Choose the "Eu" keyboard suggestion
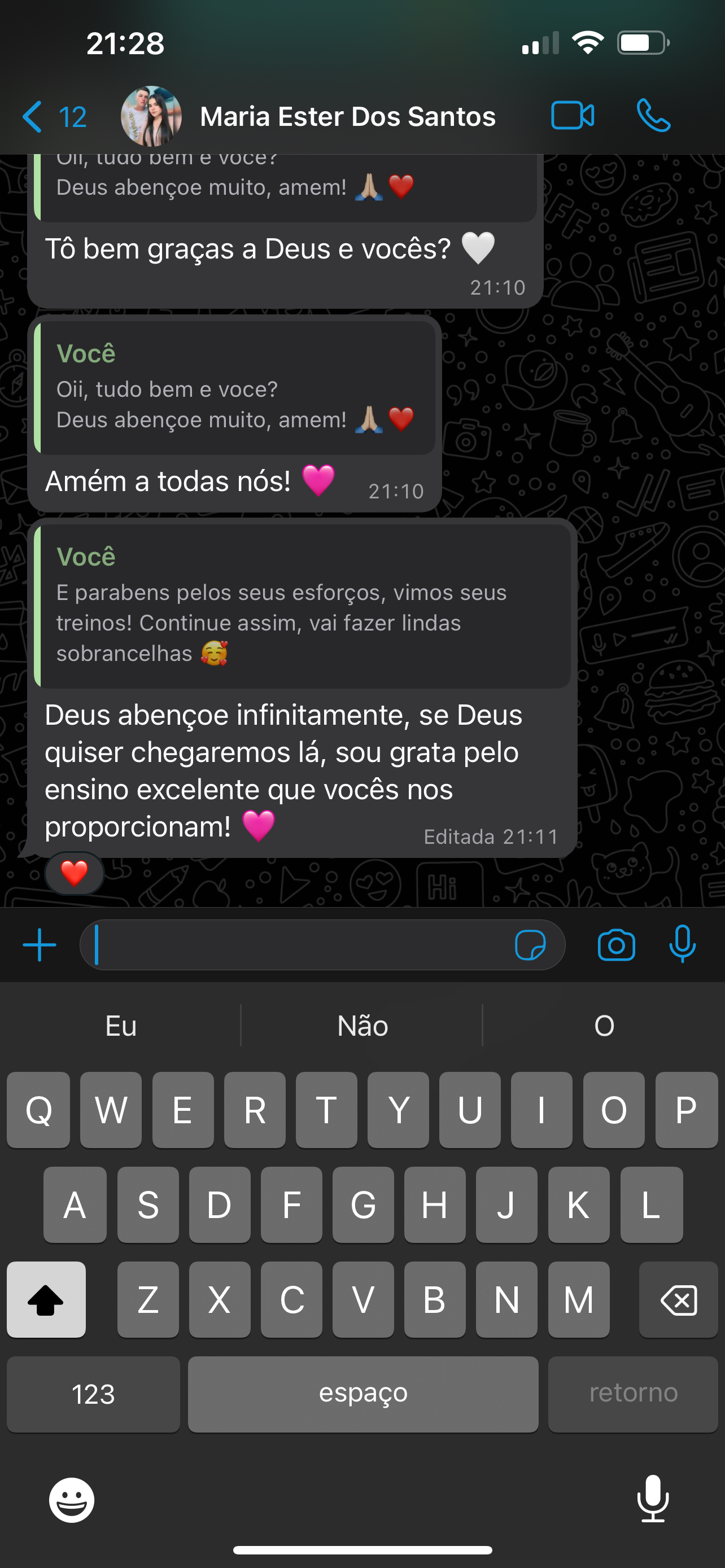This screenshot has width=725, height=1568. 120,1026
